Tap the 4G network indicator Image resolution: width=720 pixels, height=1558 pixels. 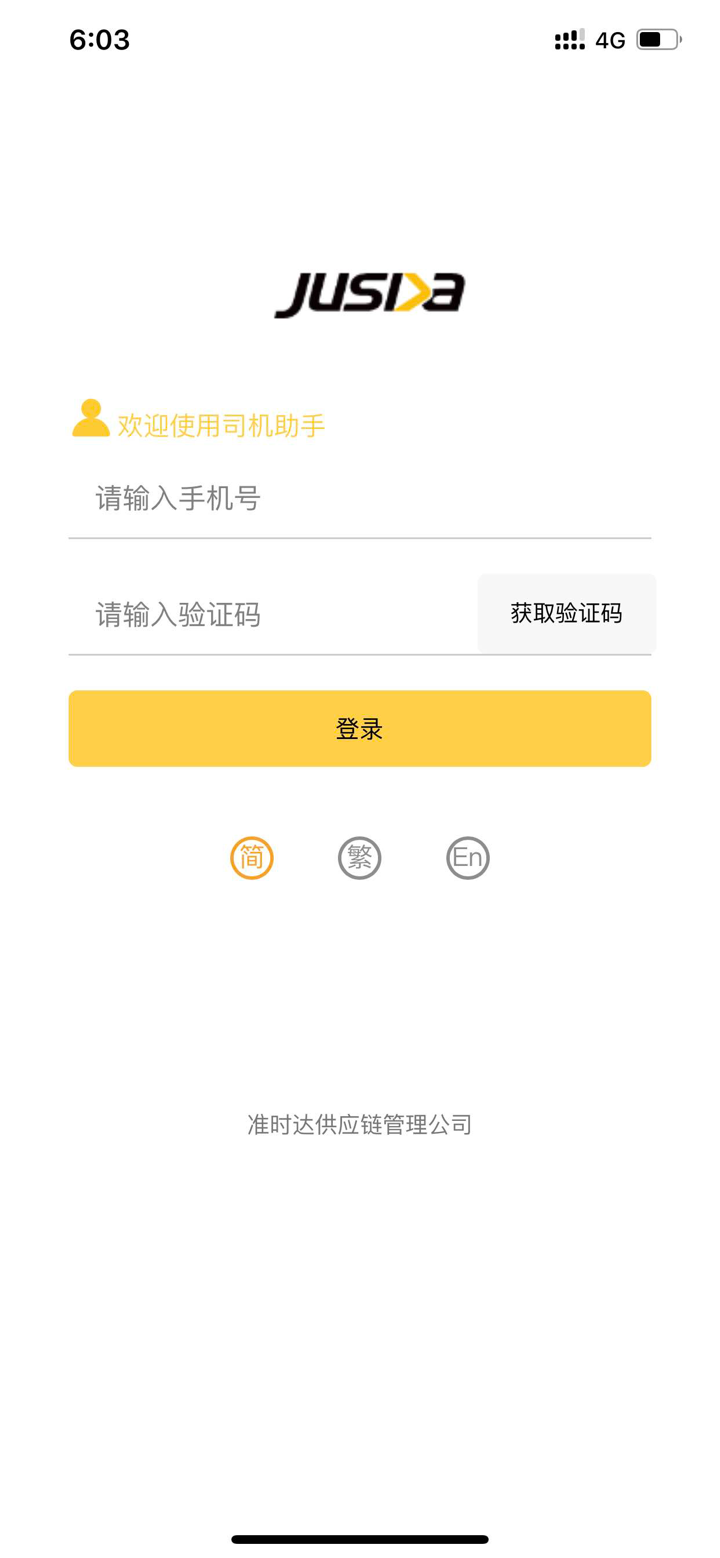tap(611, 41)
